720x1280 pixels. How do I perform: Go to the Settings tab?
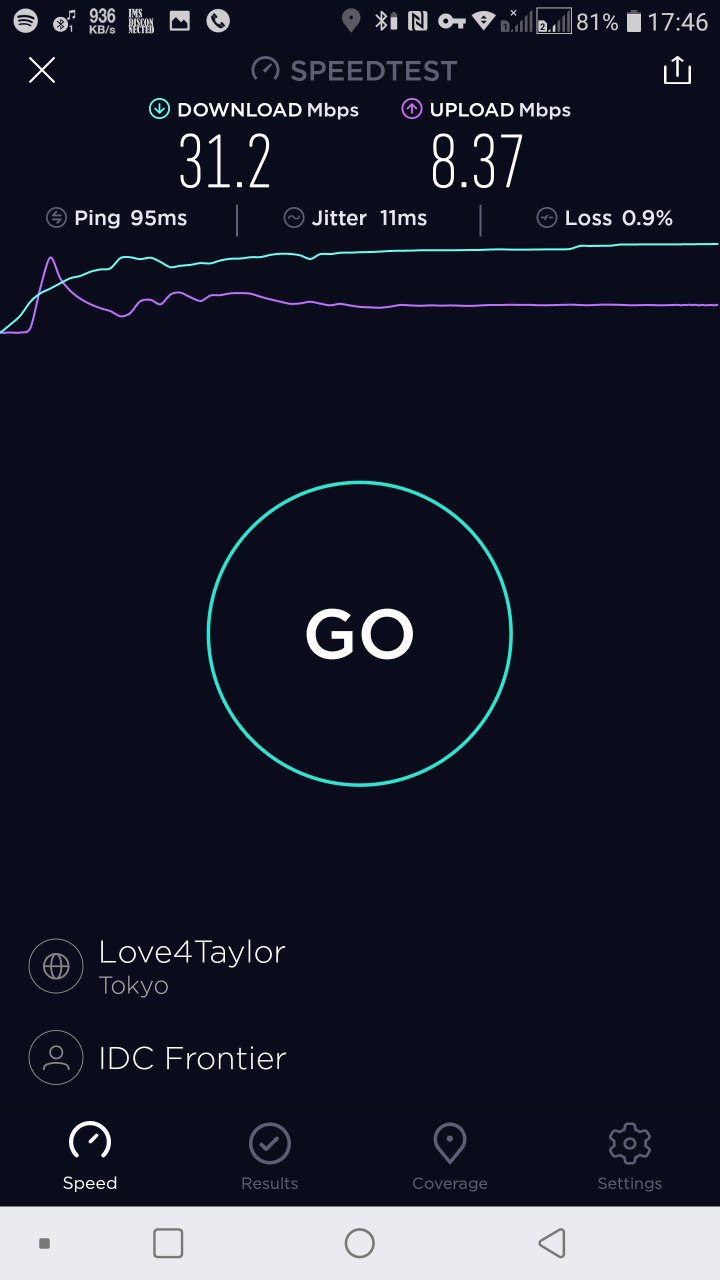[630, 1156]
